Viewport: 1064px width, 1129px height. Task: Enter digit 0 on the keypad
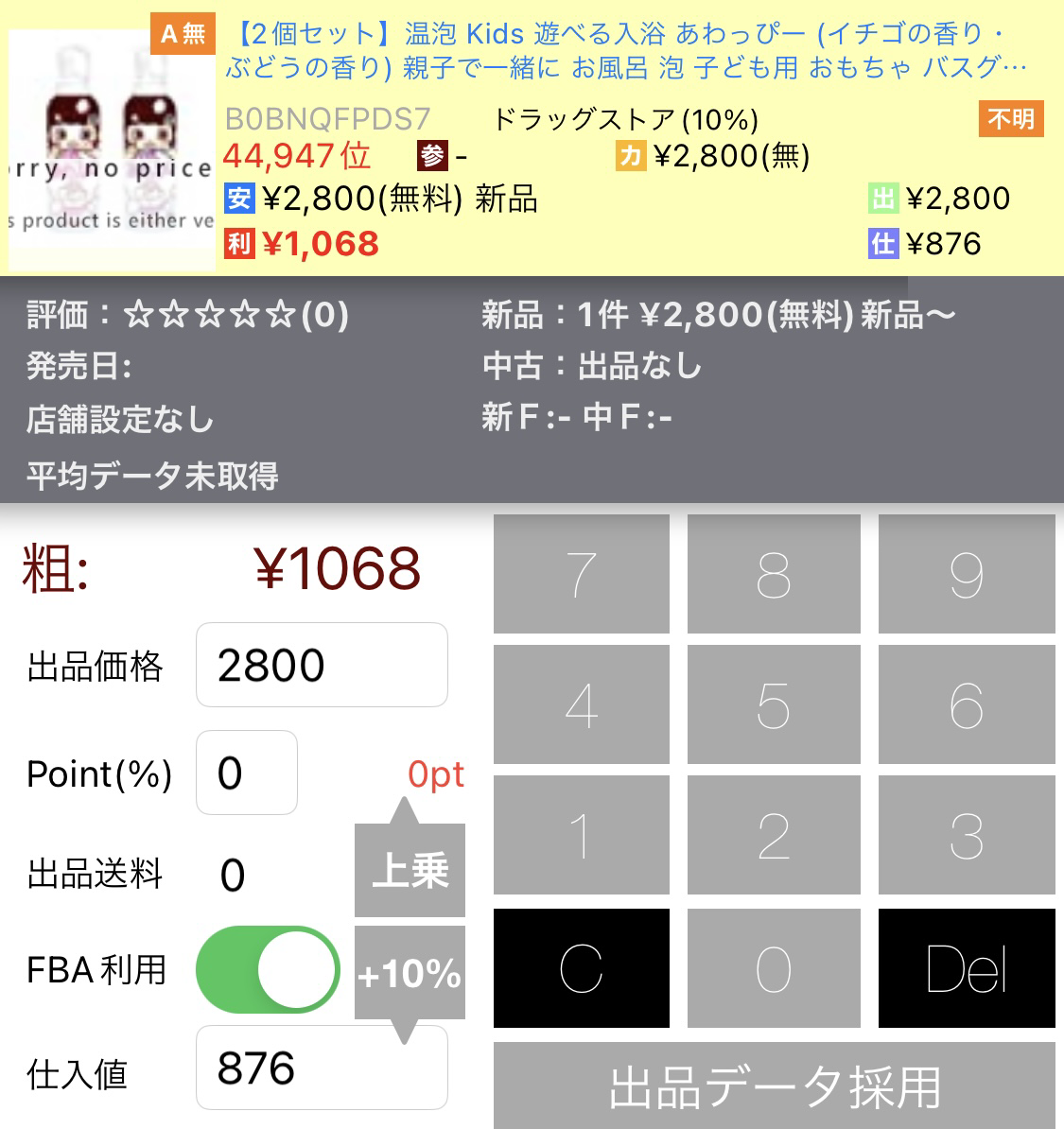click(774, 968)
